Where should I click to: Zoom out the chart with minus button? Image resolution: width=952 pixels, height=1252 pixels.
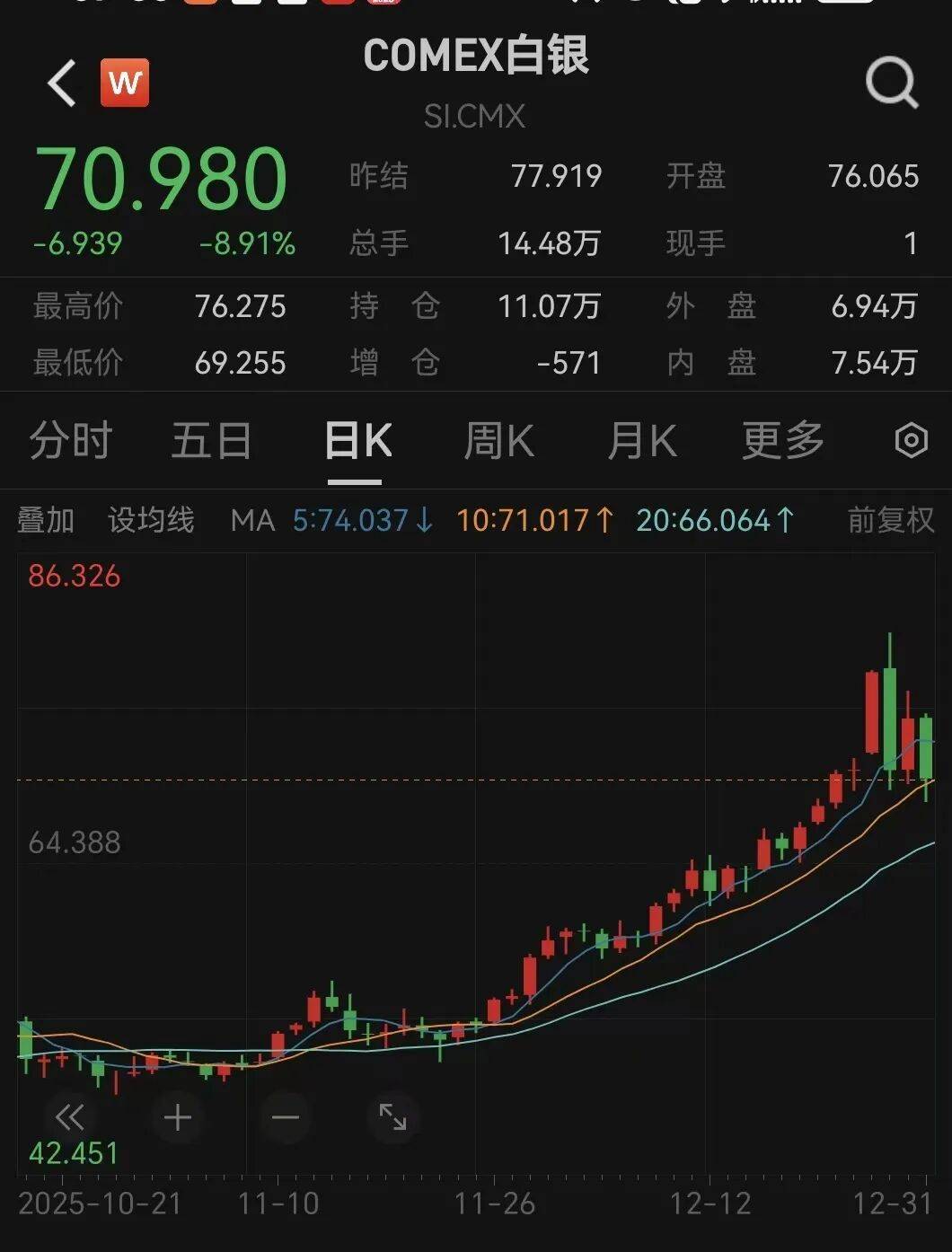(x=286, y=1117)
